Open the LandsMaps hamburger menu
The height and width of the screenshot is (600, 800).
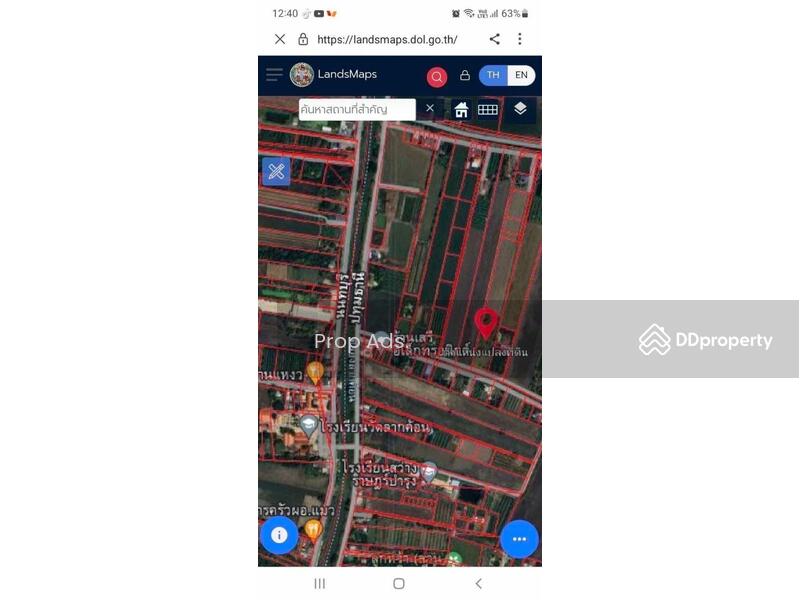click(x=274, y=75)
